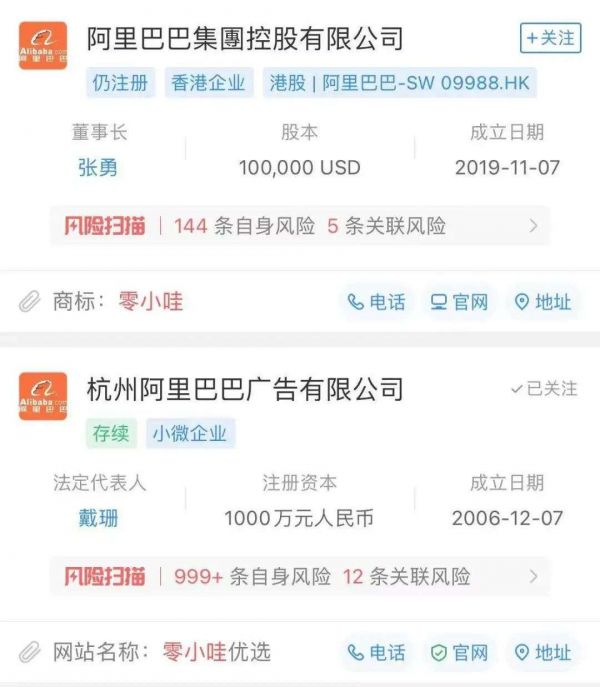Expand risk scan showing 144 条自身风险
This screenshot has height=687, width=600.
click(x=300, y=226)
